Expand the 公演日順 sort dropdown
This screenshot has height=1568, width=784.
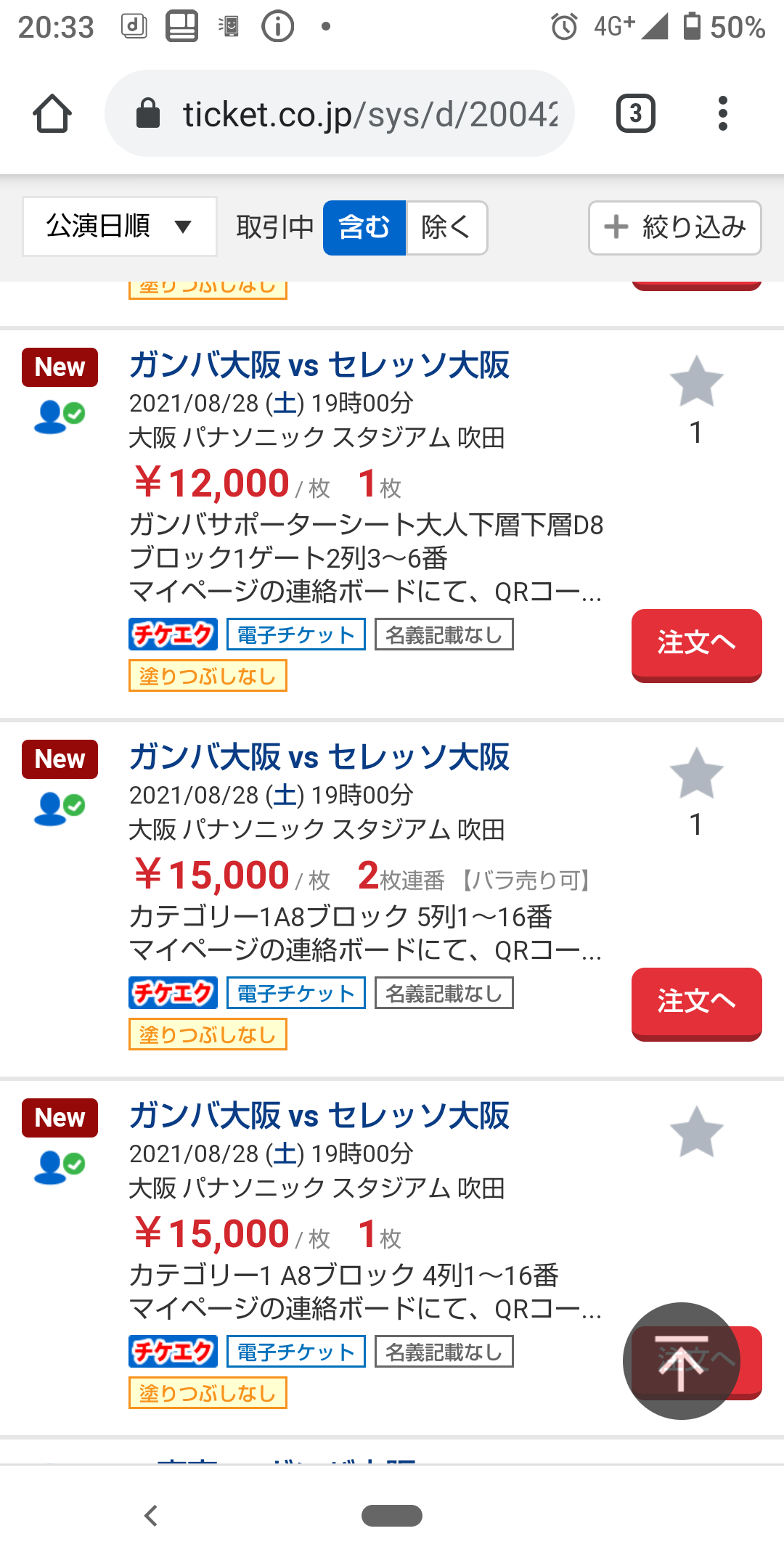(x=120, y=226)
